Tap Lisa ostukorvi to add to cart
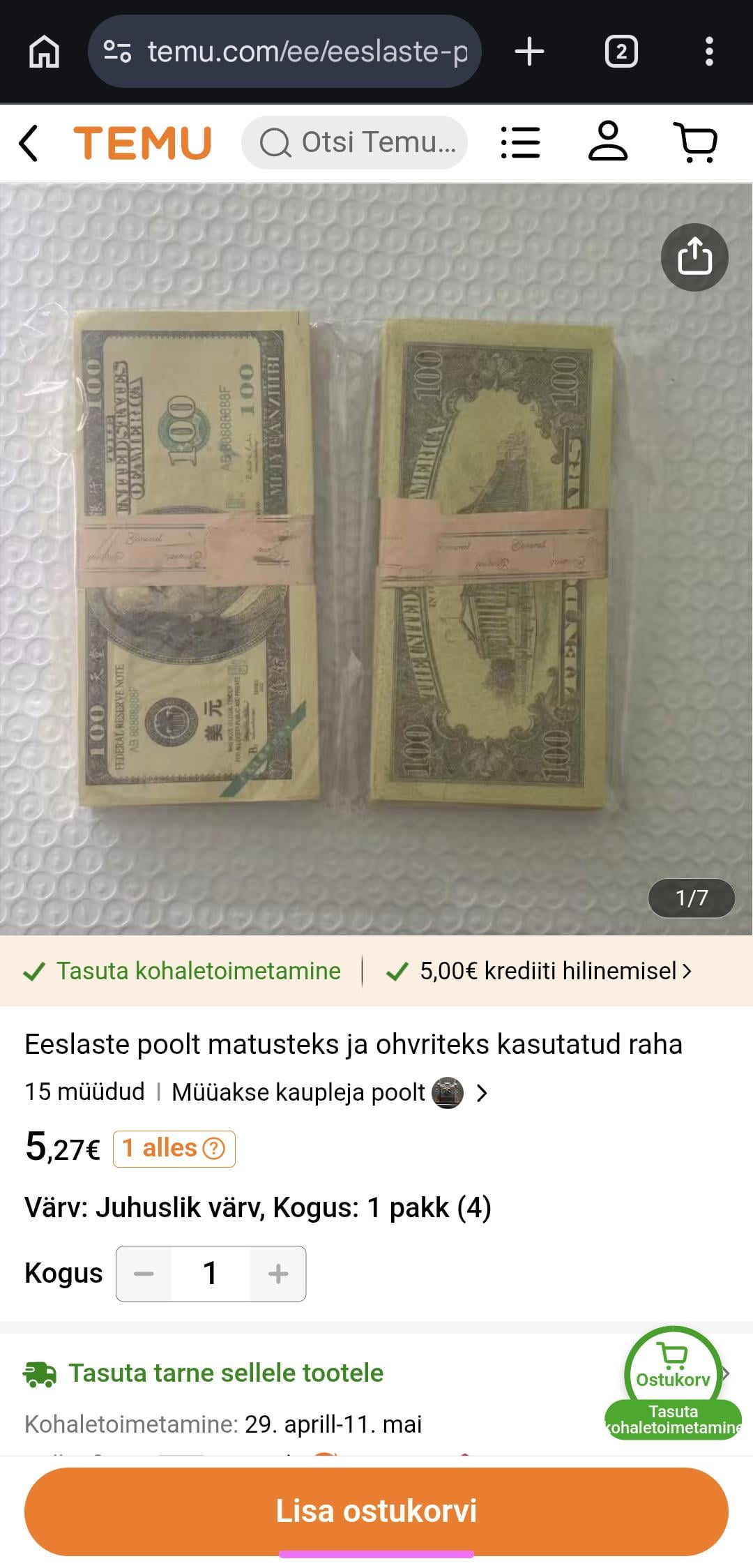This screenshot has width=753, height=1568. (376, 1511)
